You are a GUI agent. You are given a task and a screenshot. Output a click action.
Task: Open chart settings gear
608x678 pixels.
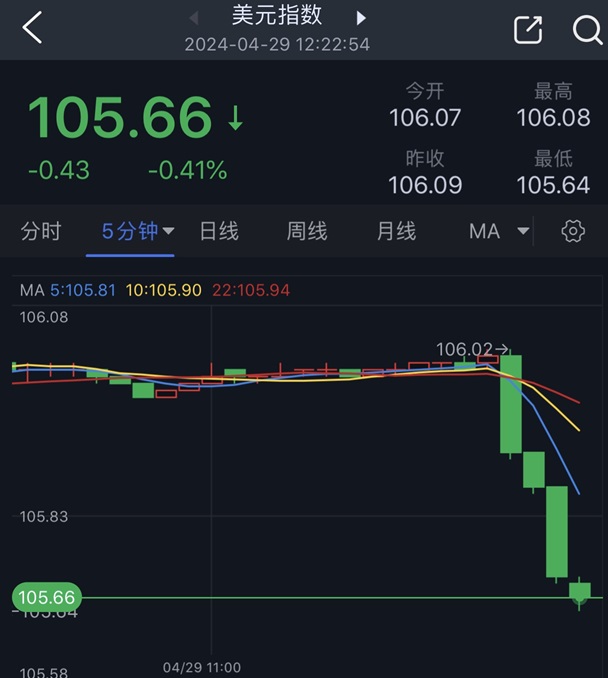tap(573, 232)
